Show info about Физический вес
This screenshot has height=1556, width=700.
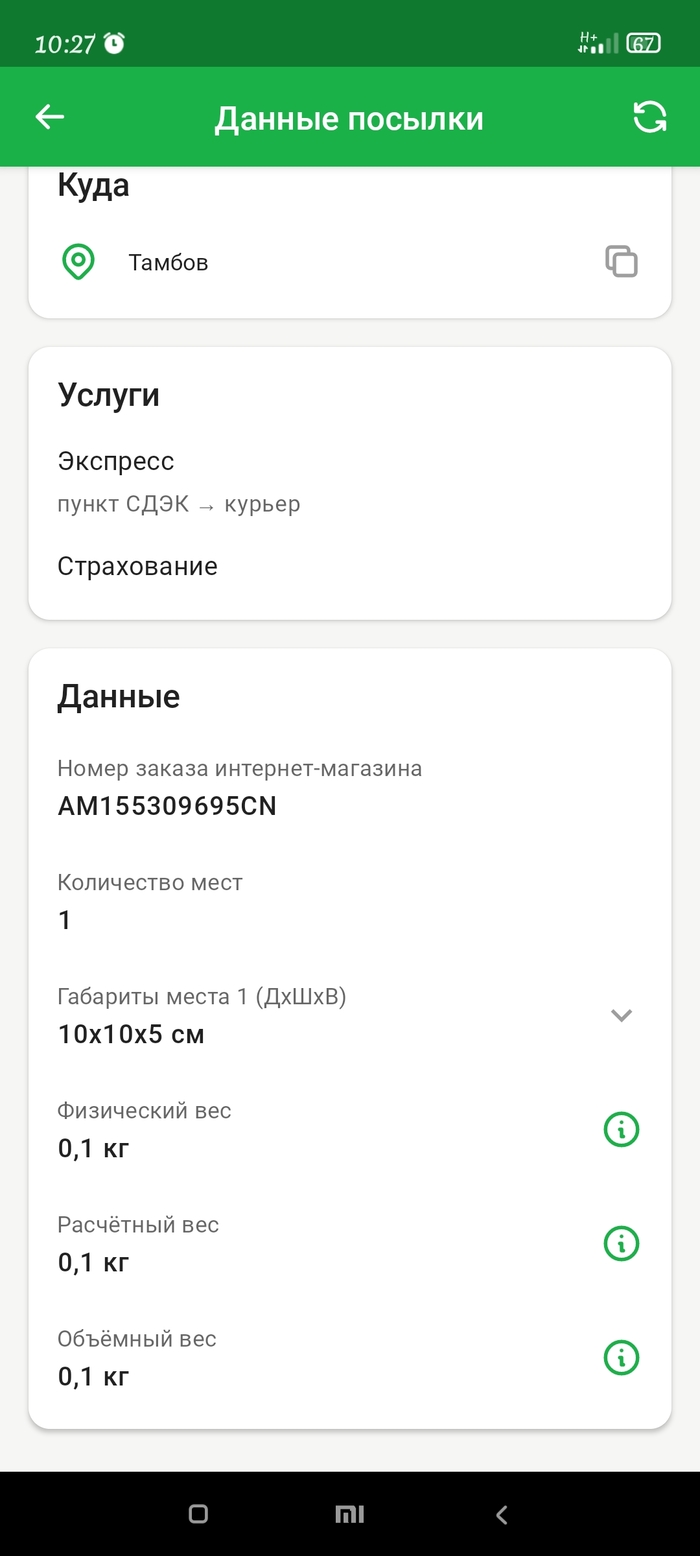tap(621, 1130)
